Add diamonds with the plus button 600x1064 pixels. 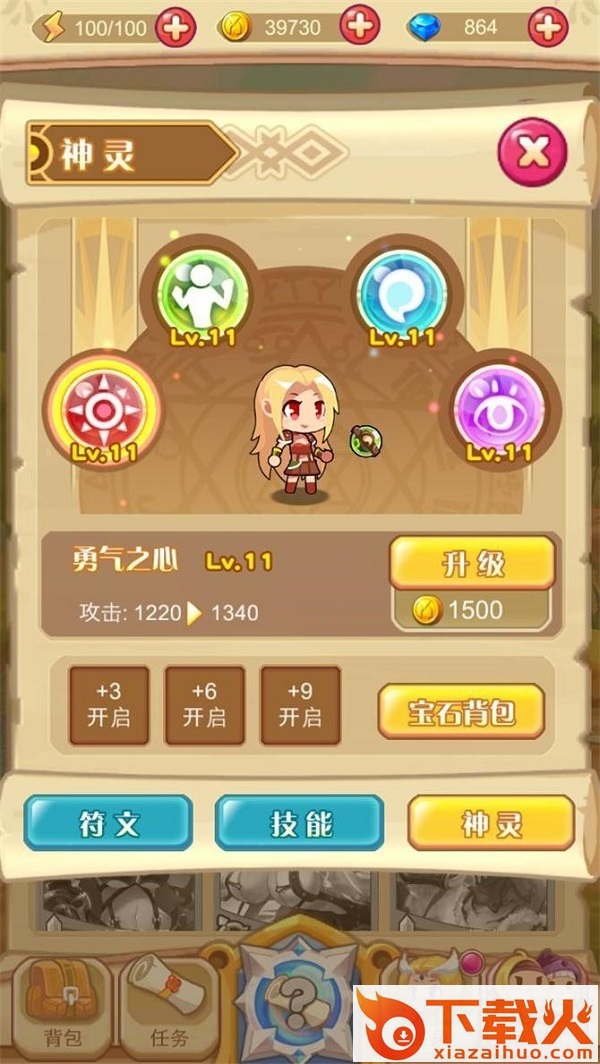pos(548,27)
